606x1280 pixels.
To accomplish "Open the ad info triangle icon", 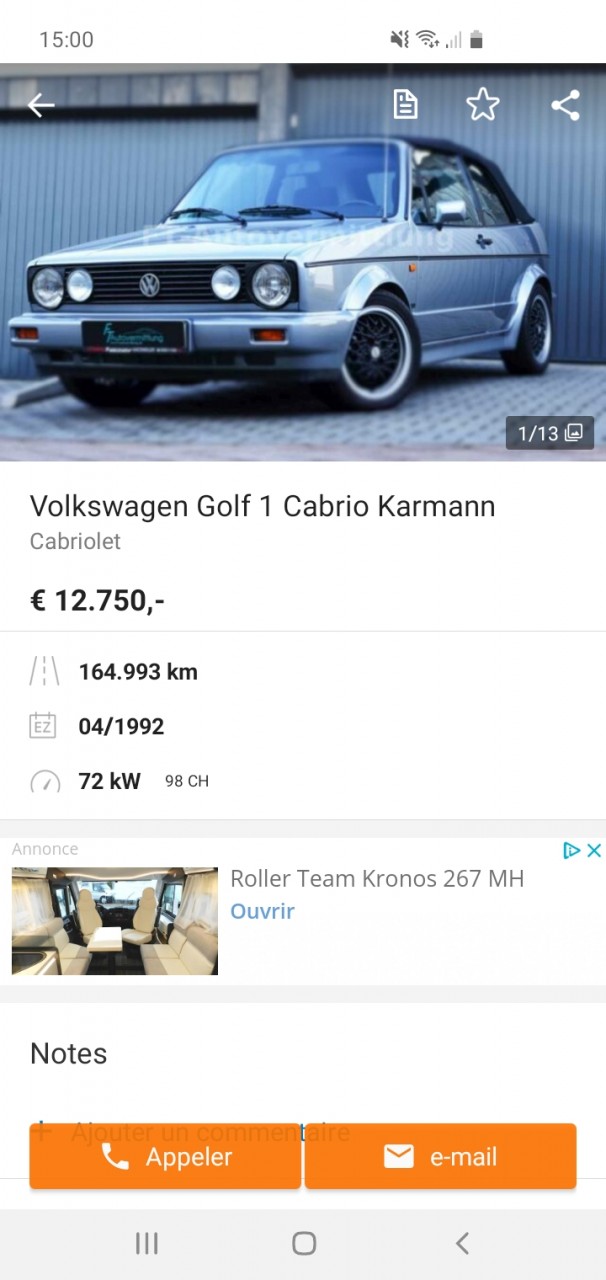I will tap(571, 850).
